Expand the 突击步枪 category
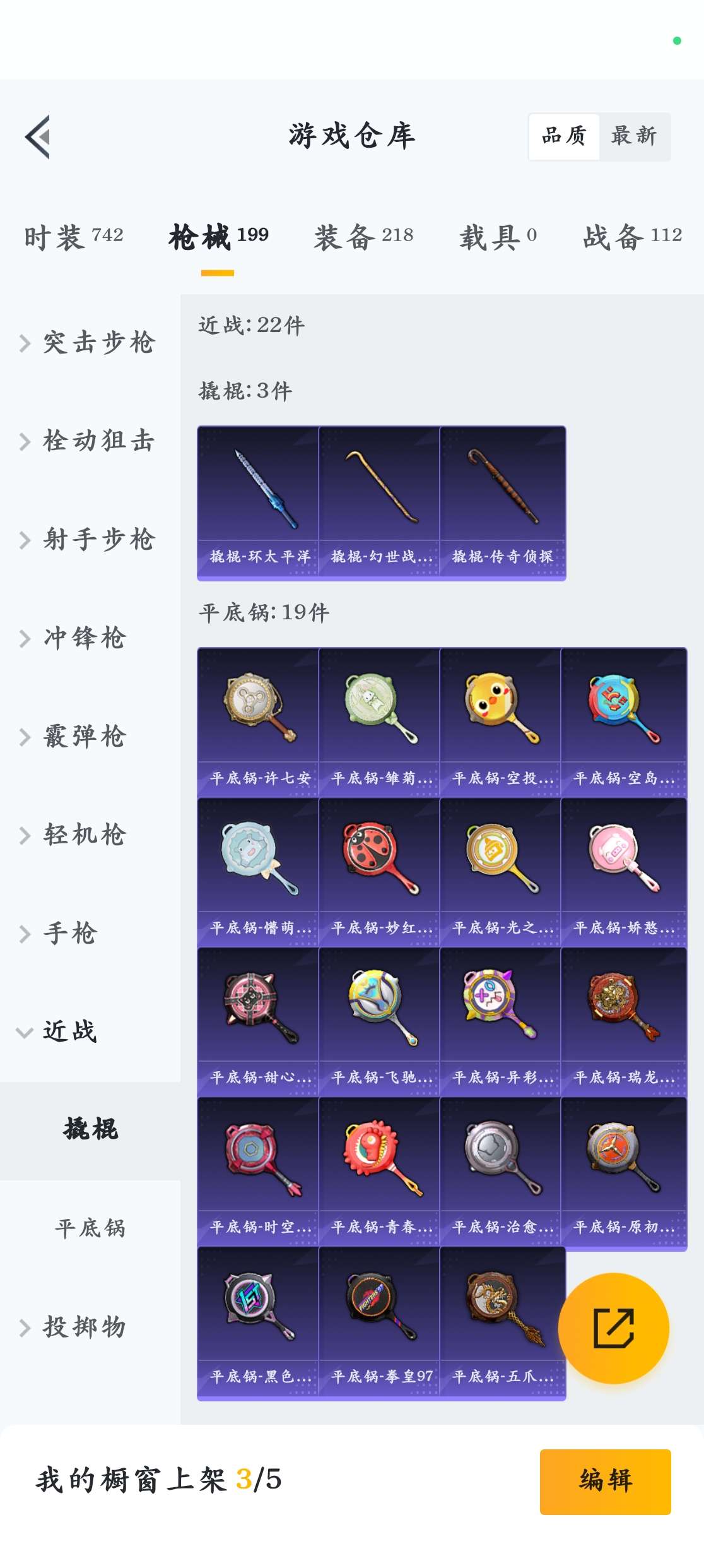 (x=88, y=343)
